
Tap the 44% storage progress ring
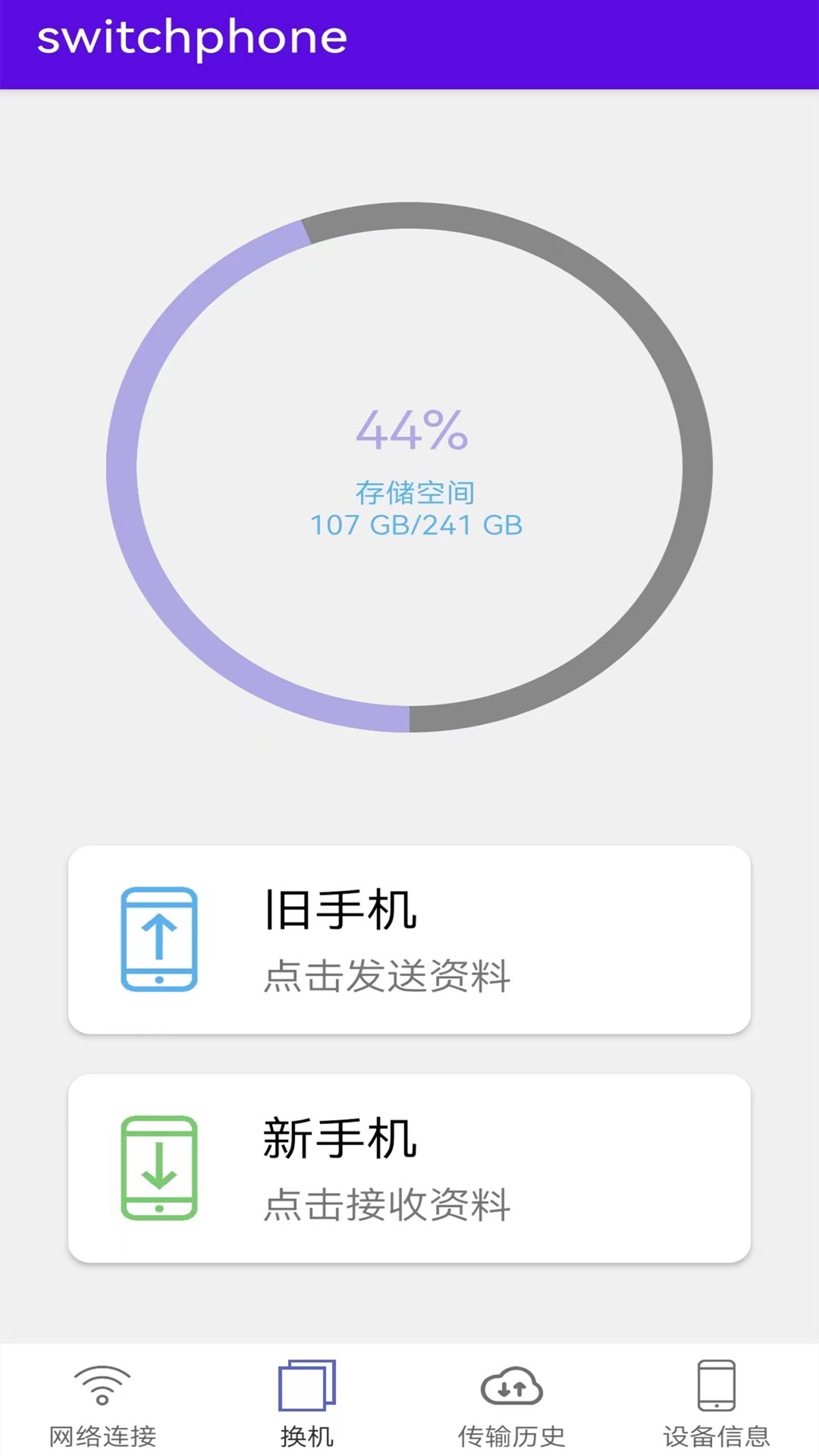[x=413, y=432]
